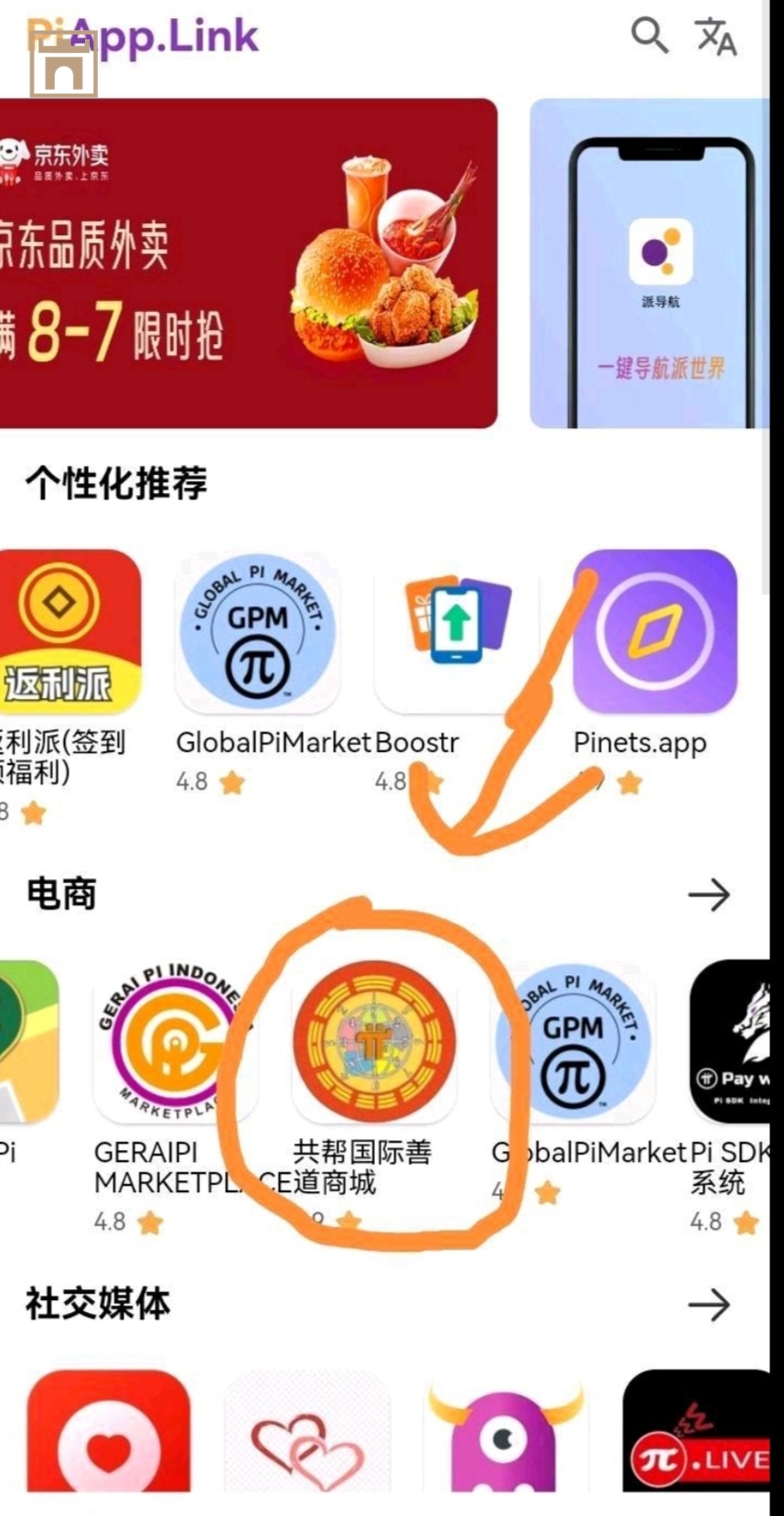
Task: Open the Pinets.app tile
Action: point(655,631)
